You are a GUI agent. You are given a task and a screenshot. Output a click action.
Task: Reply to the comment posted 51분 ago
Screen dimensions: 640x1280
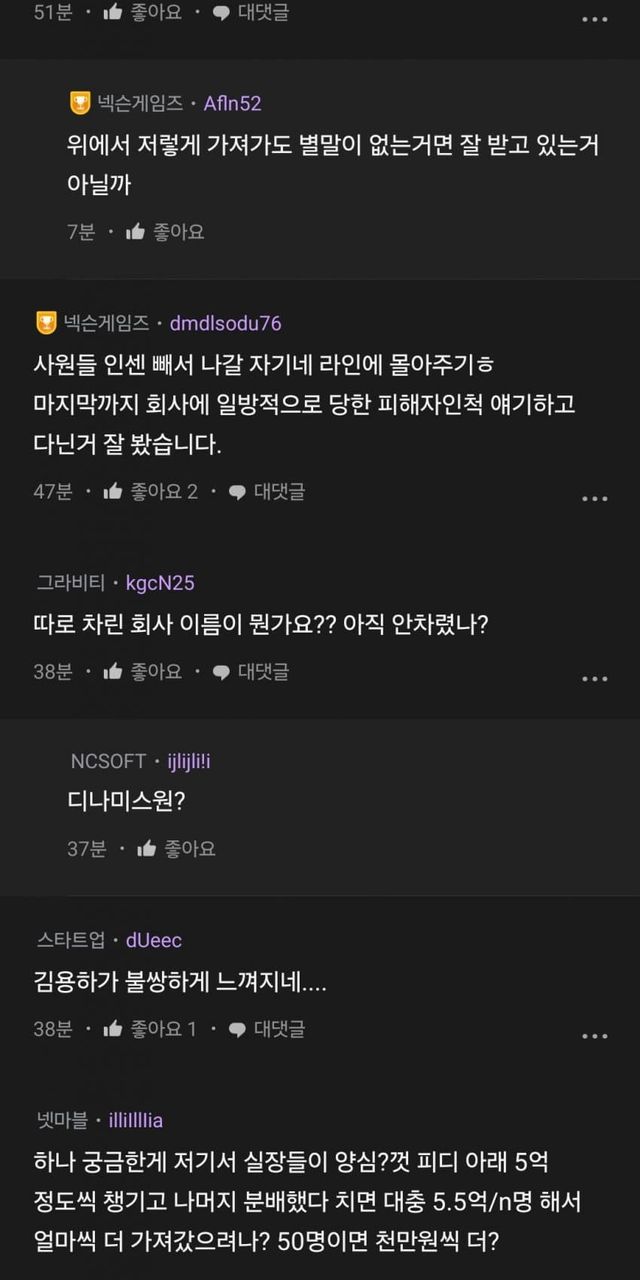tap(251, 14)
